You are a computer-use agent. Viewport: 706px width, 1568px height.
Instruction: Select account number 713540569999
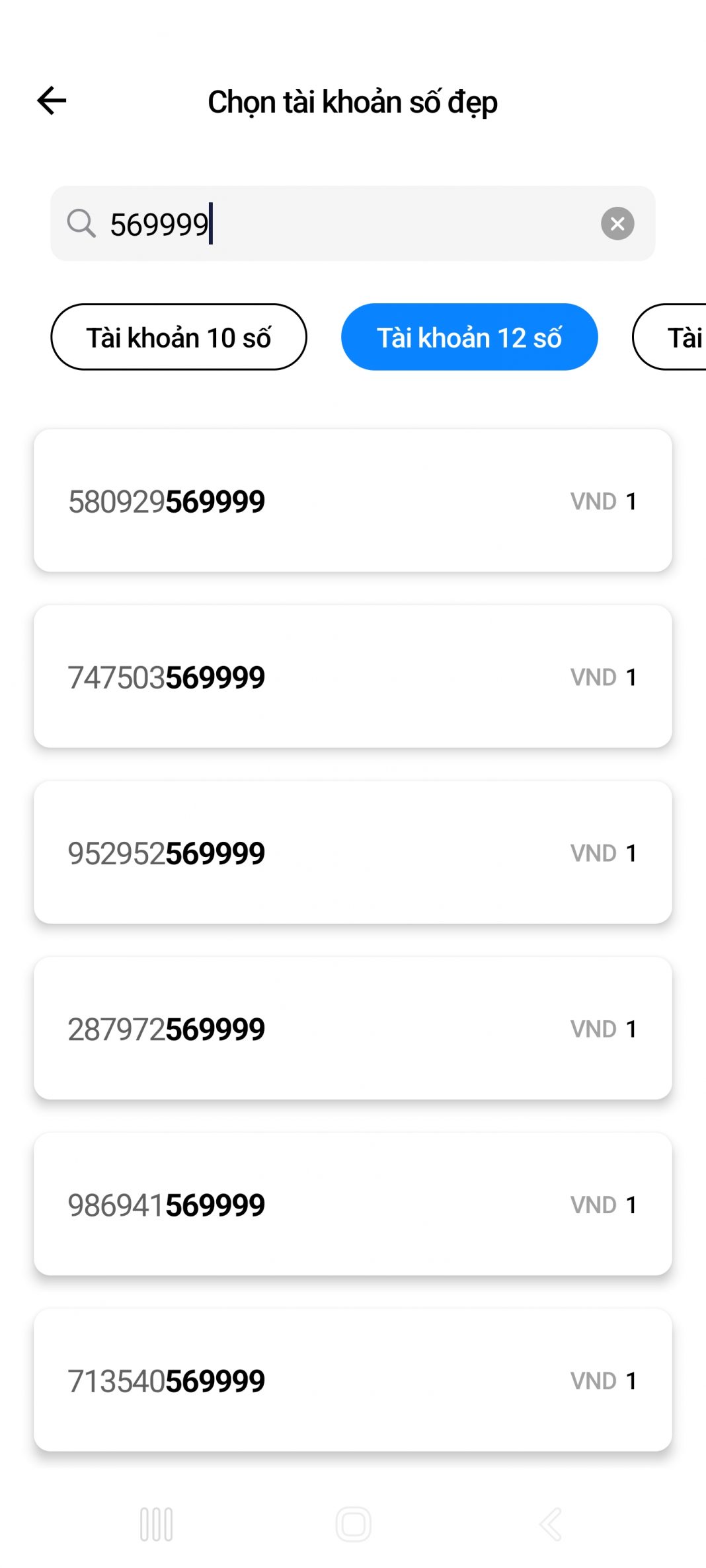(x=353, y=1380)
